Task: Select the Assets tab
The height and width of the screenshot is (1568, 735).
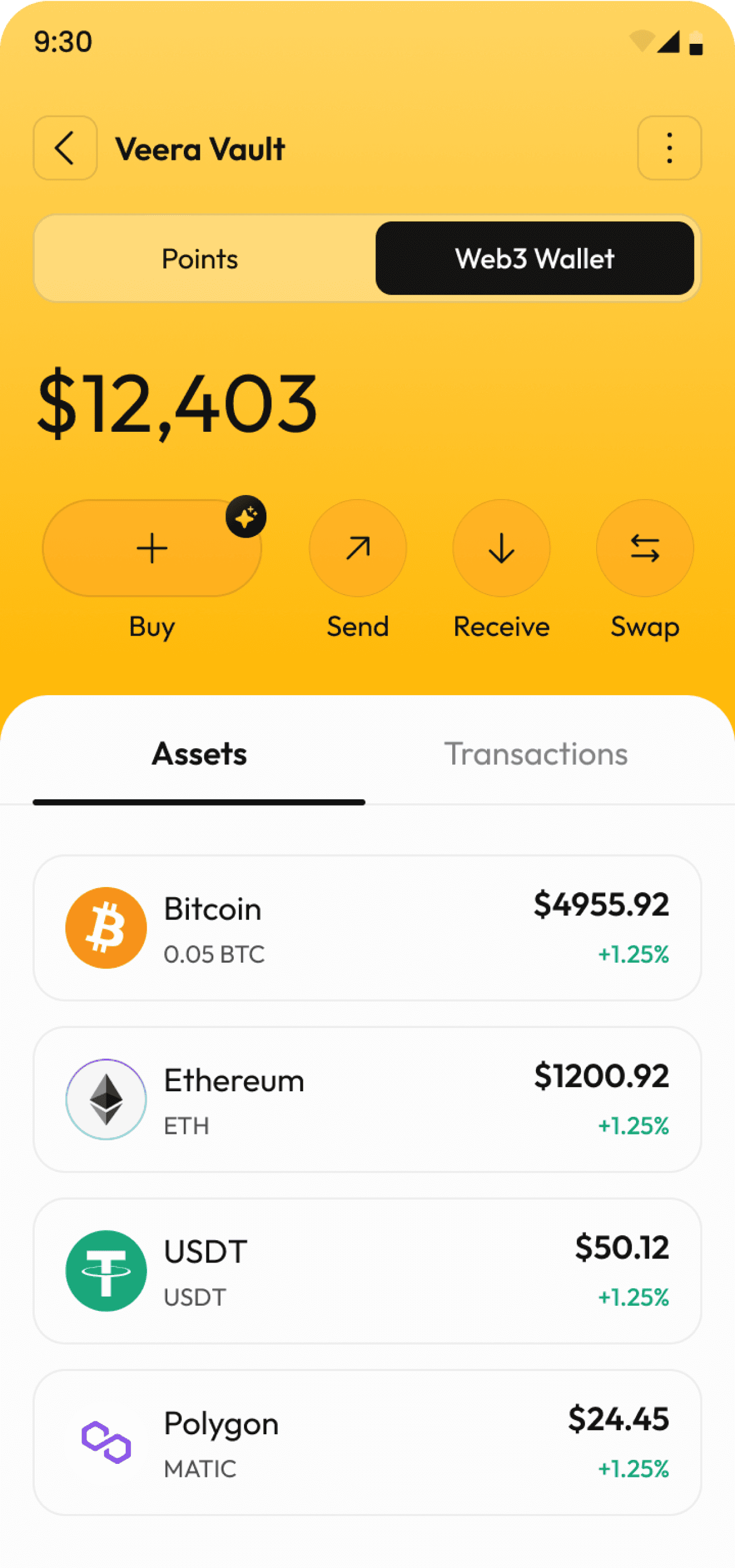Action: pos(199,754)
